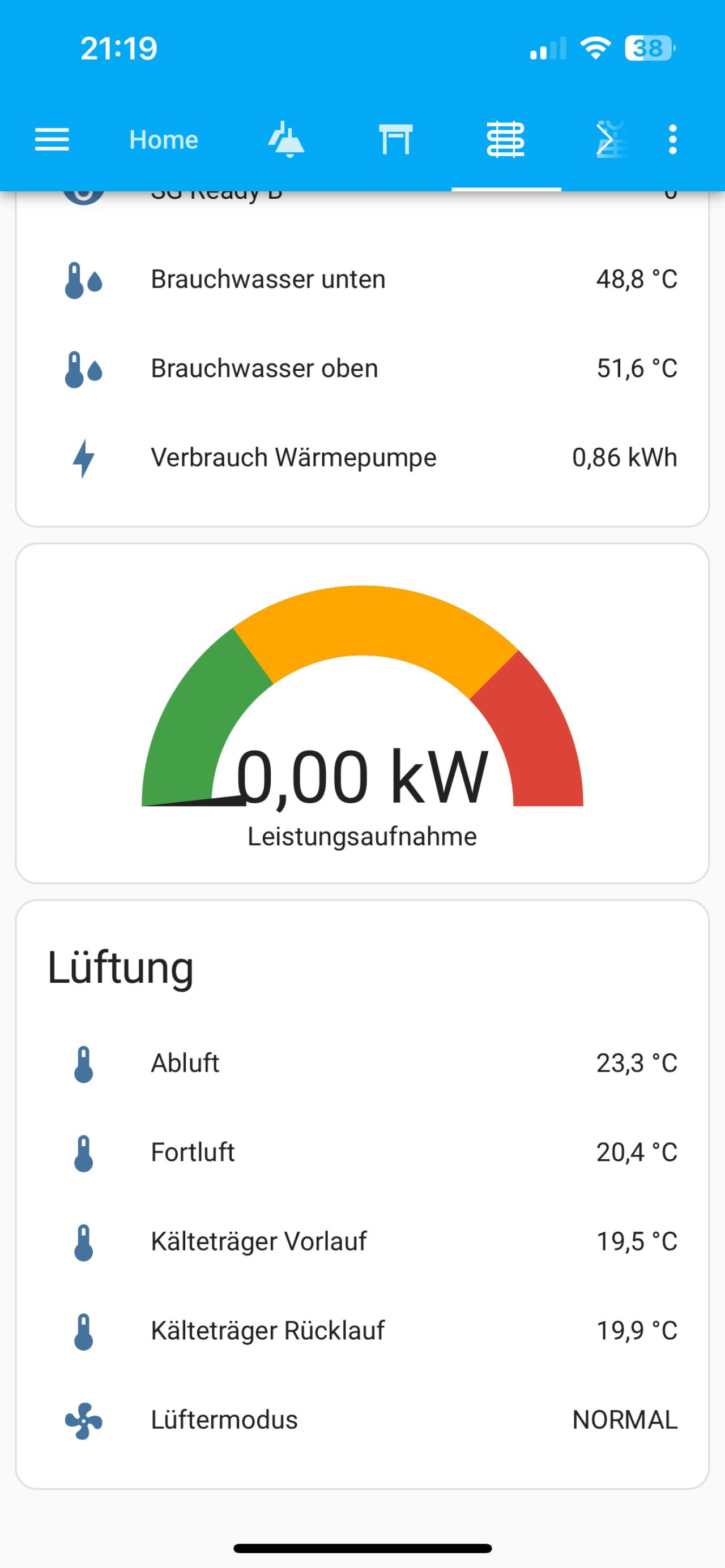725x1568 pixels.
Task: View the Lüftermodus entity
Action: point(362,1420)
